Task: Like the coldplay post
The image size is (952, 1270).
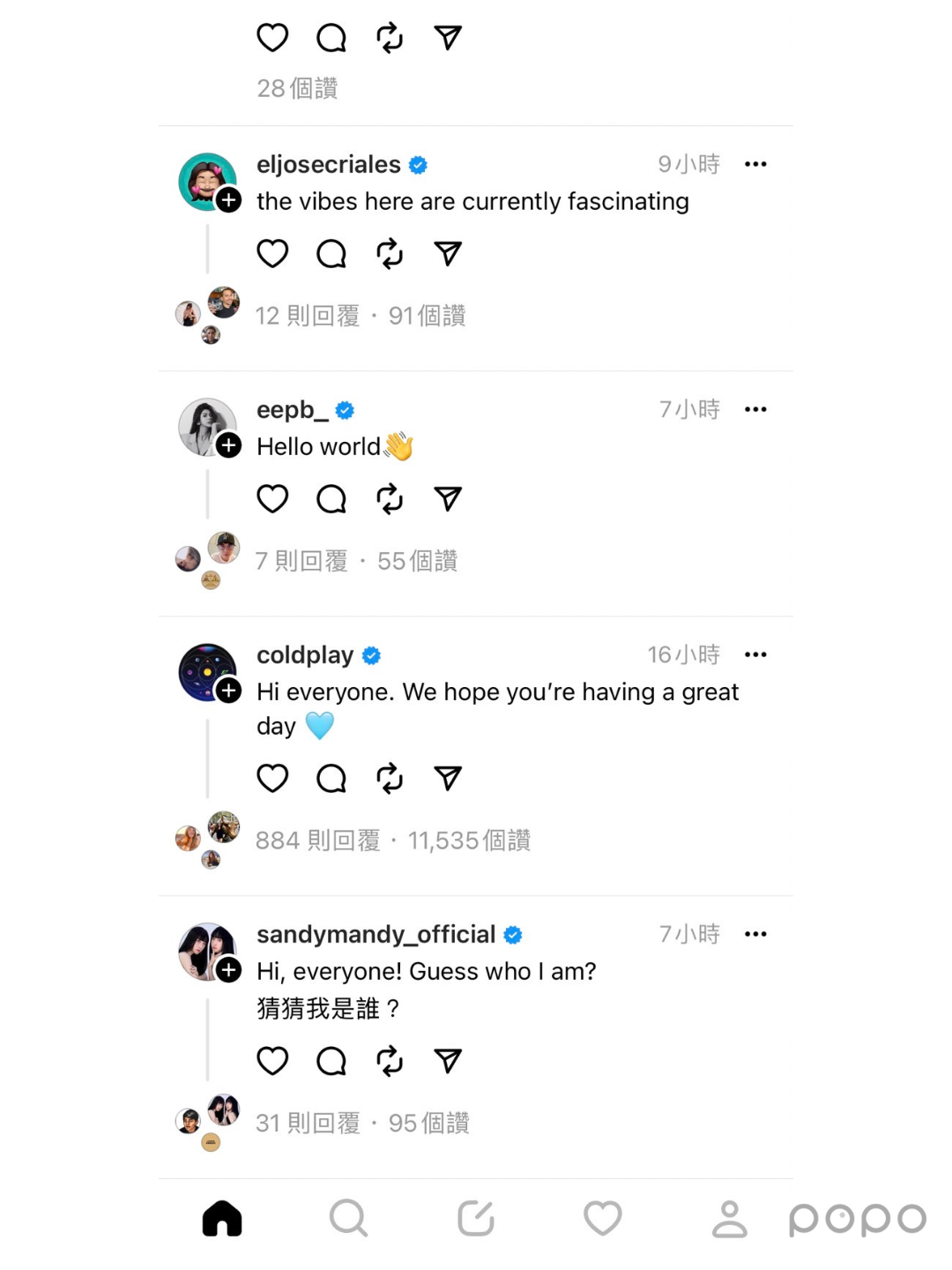Action: click(272, 779)
